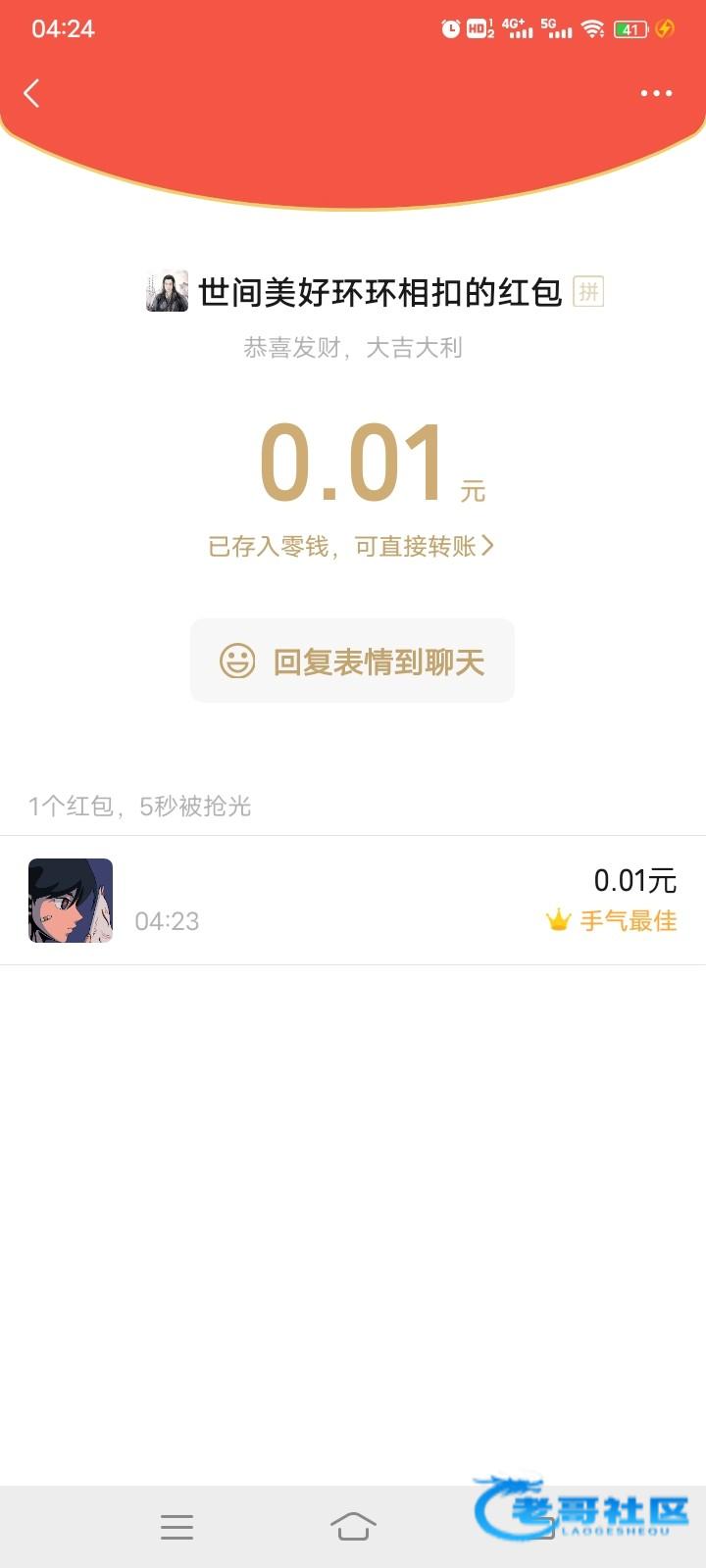Open the system recent apps menu
This screenshot has height=1568, width=706.
(x=176, y=1526)
